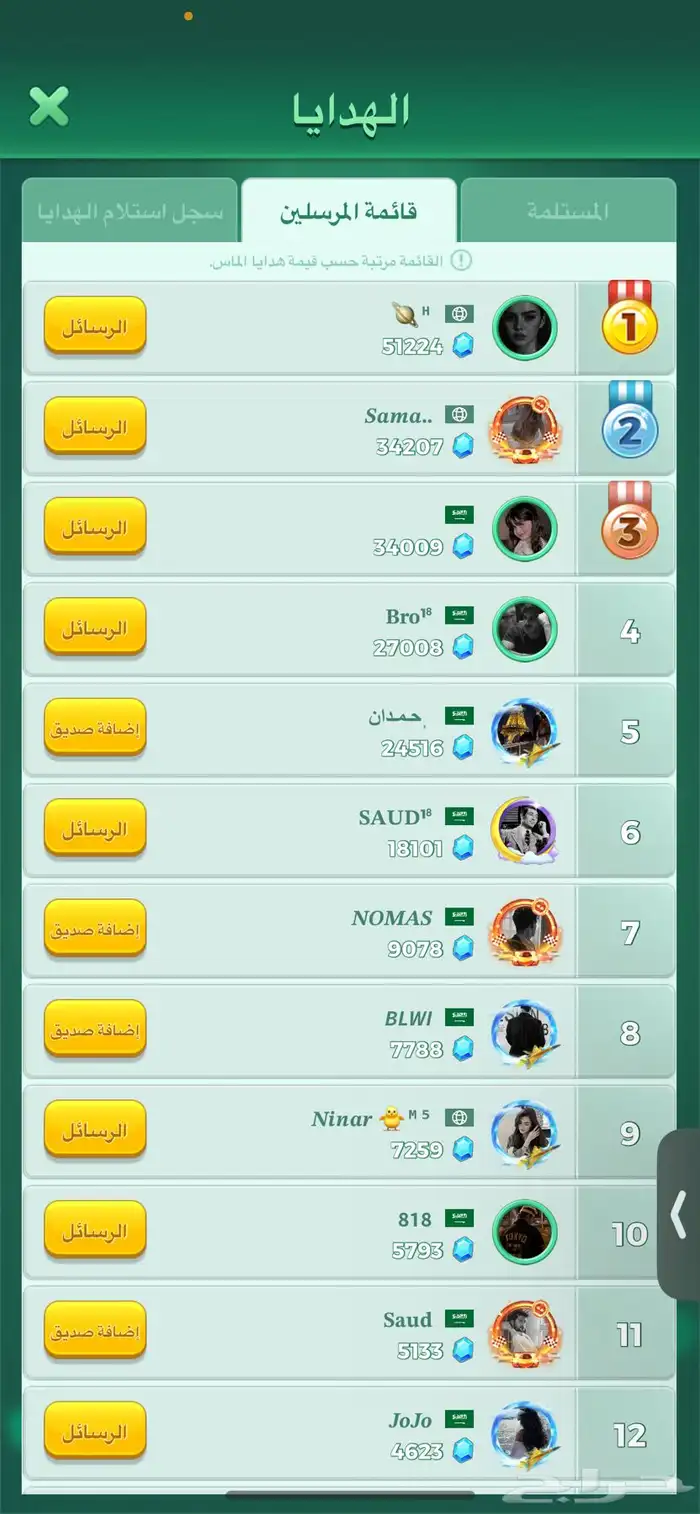Switch to the المستلمة tab
The image size is (700, 1514).
point(568,212)
